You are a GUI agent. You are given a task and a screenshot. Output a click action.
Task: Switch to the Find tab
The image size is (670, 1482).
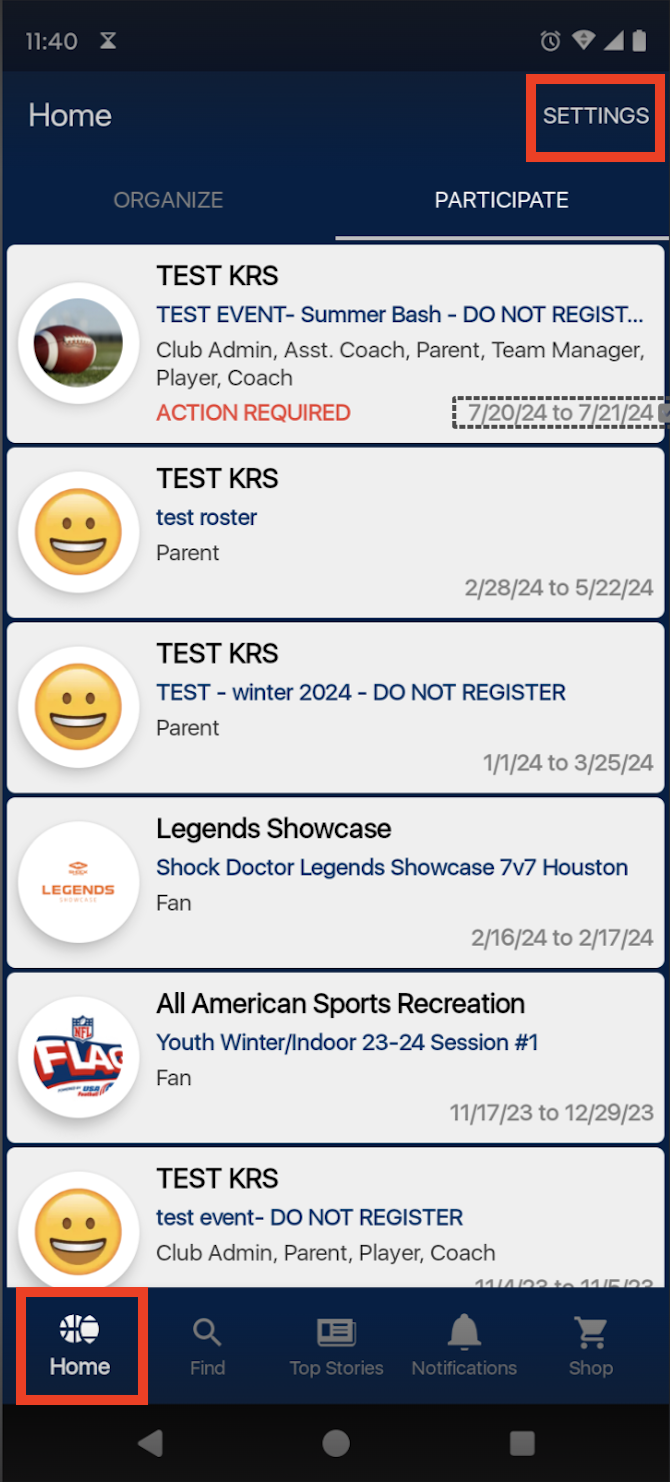pos(207,1346)
